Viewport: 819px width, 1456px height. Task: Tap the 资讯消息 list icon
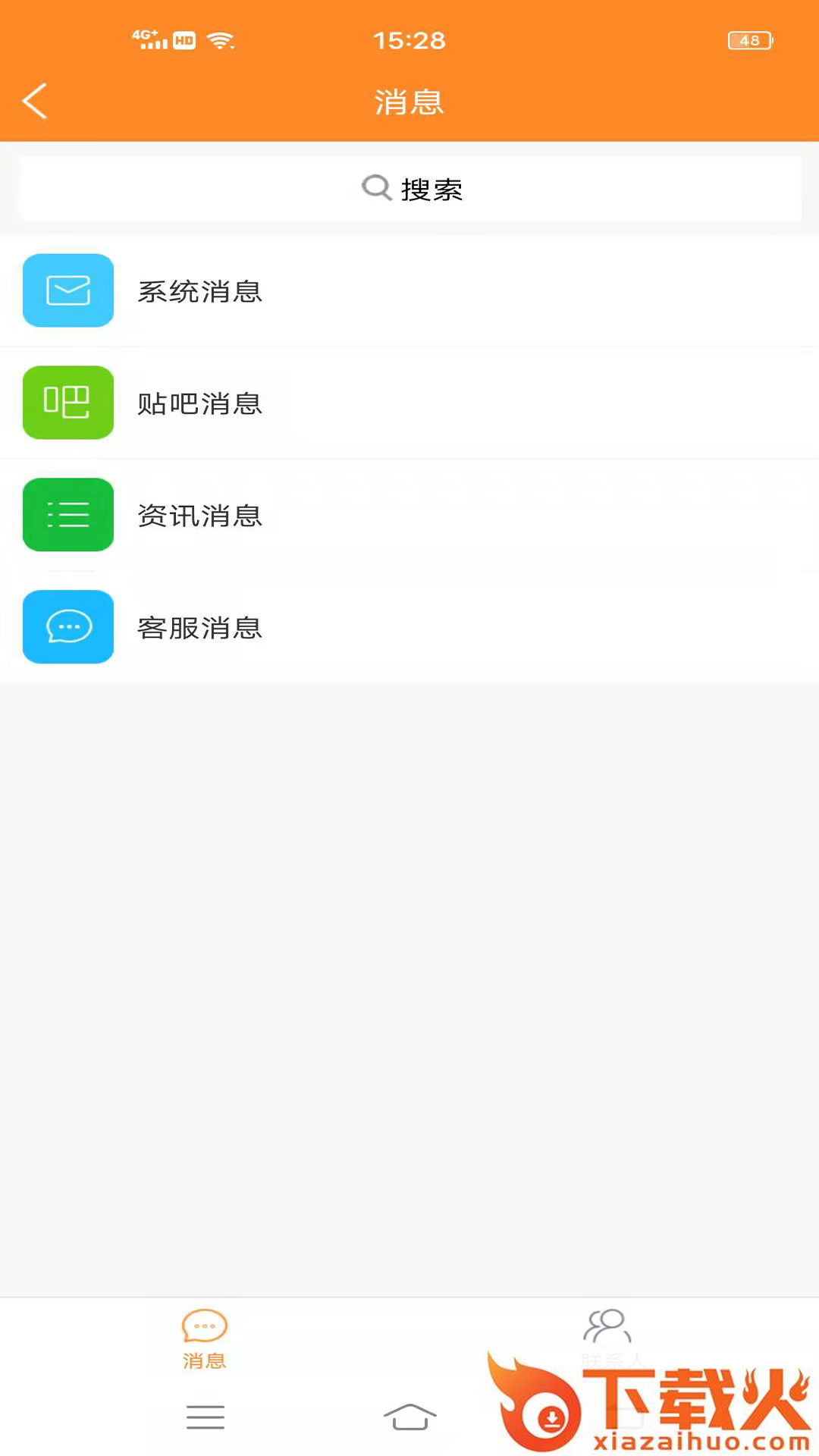[67, 515]
